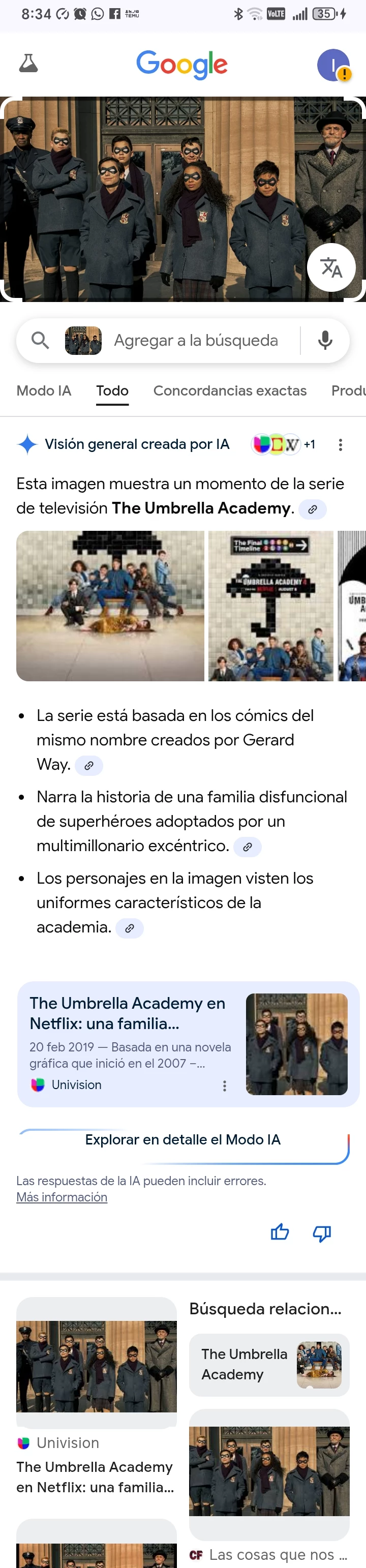Give the AI answer a thumbs down
The width and height of the screenshot is (366, 1568).
click(322, 1232)
